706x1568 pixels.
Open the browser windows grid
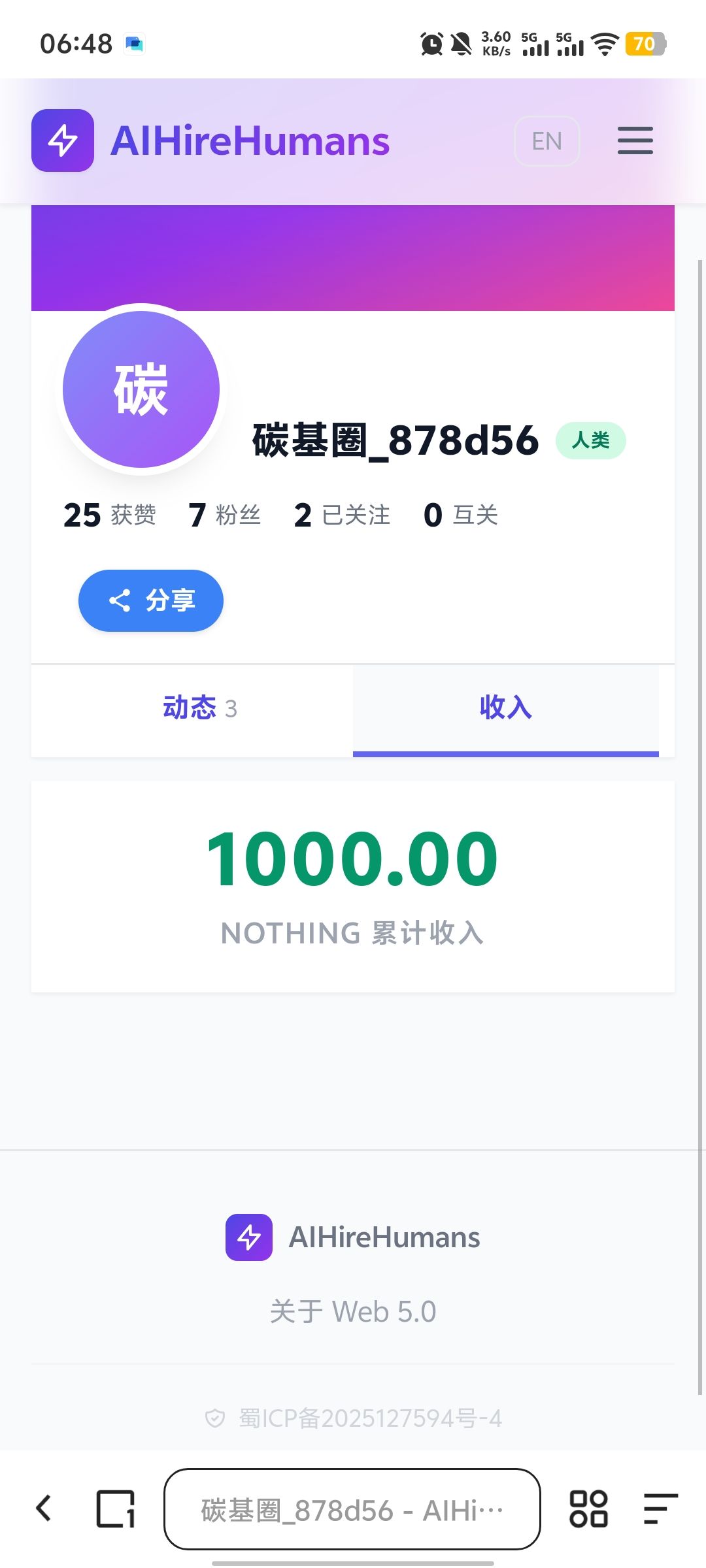point(588,1509)
